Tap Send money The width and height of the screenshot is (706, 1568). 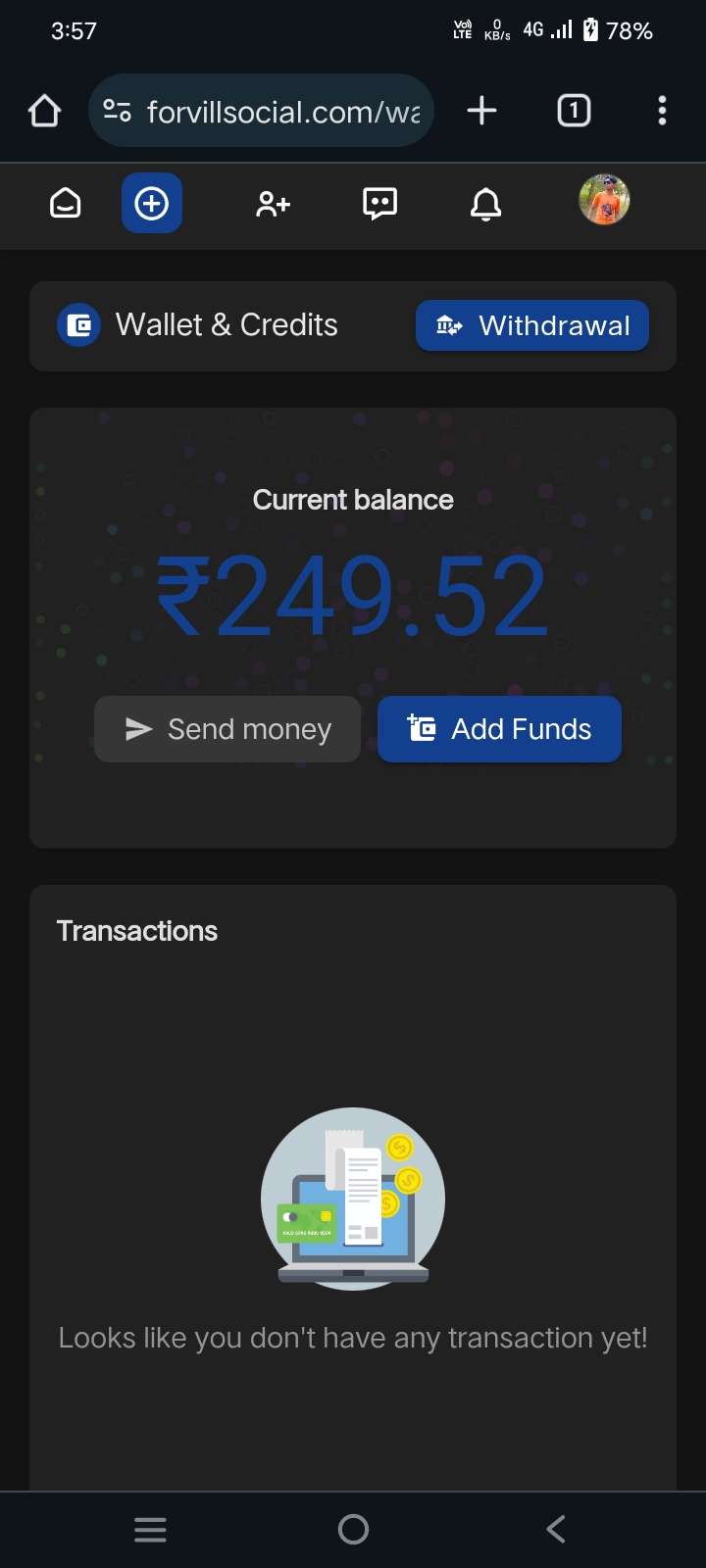[227, 729]
